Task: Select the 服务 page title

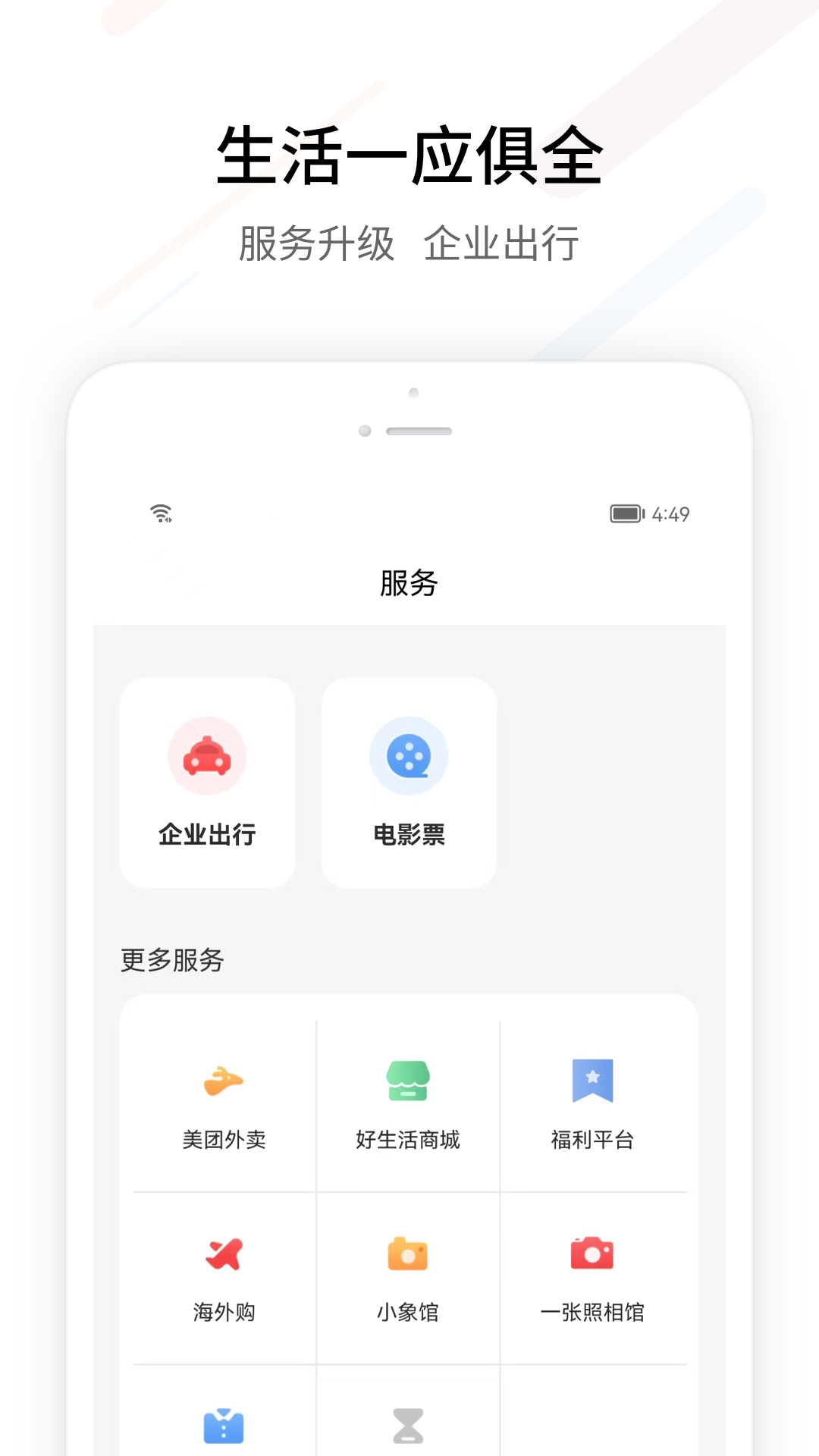Action: coord(409,584)
